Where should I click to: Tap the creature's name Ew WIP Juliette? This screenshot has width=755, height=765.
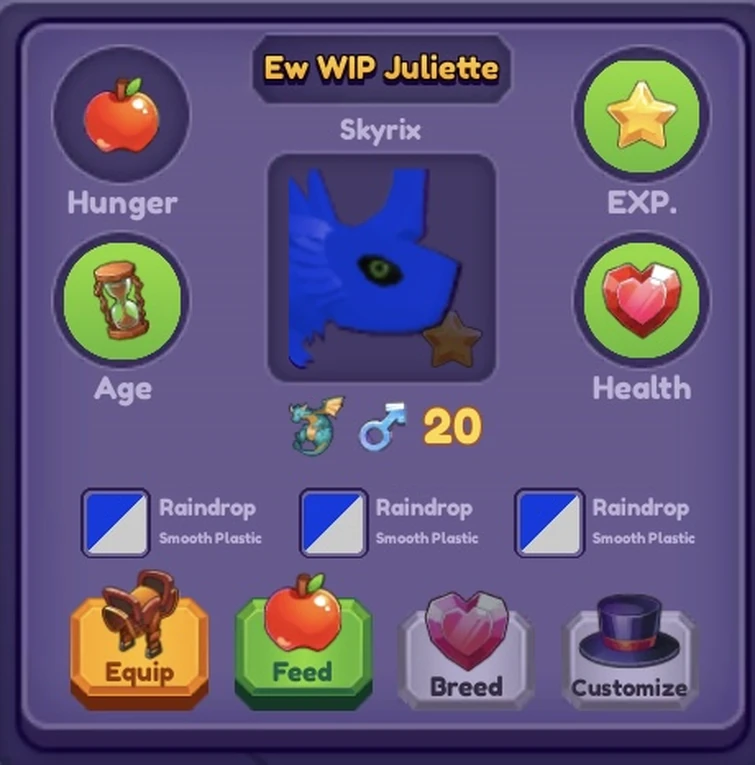click(381, 69)
